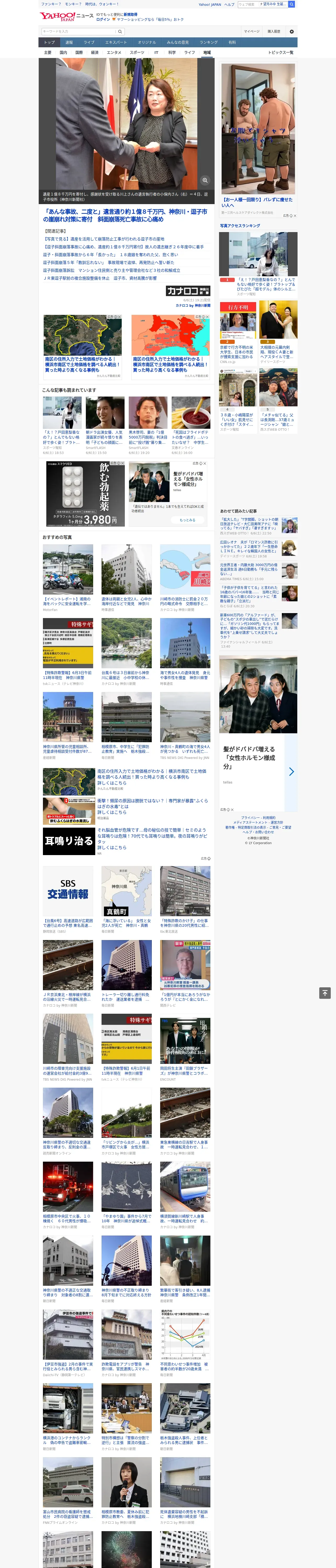This screenshot has height=1568, width=336.
Task: Open the みんなの意見 tab
Action: tap(177, 43)
